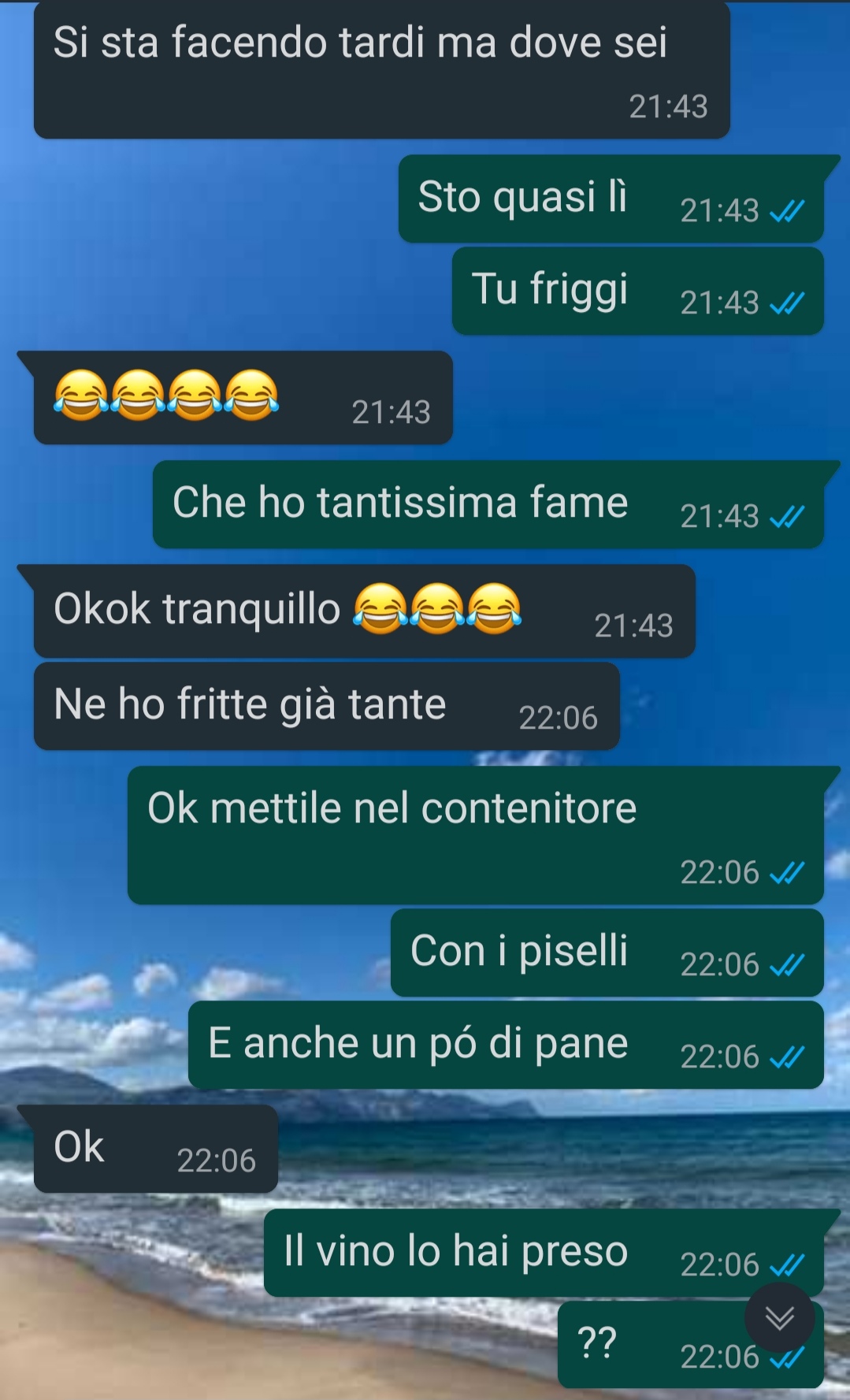Jump to latest messages with the down-arrow button

[779, 1317]
